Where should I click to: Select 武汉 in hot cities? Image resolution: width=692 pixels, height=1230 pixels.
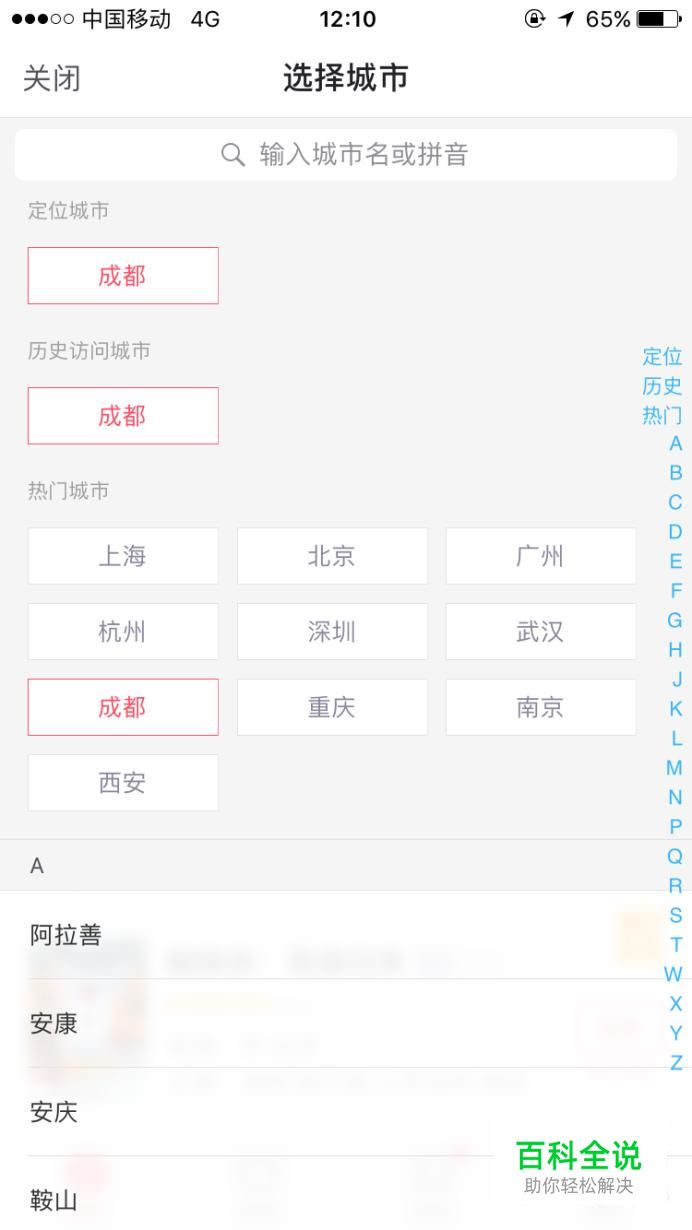540,632
